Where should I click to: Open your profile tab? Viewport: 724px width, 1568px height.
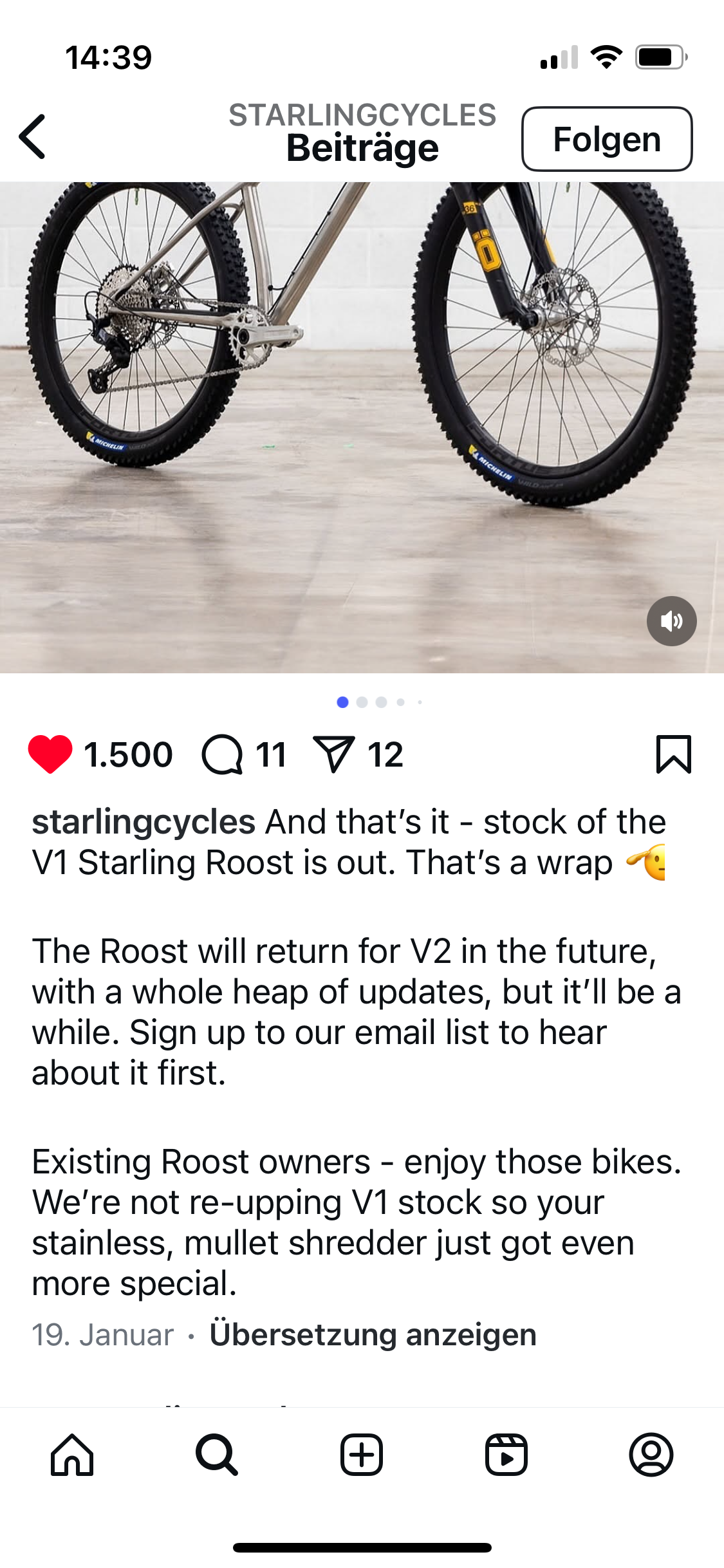[x=651, y=1455]
